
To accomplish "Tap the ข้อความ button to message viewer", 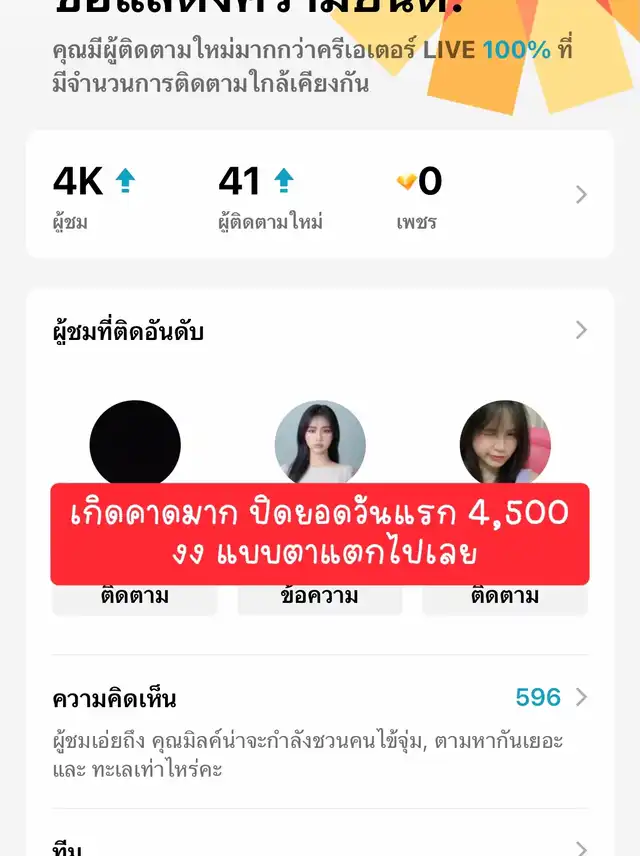I will pyautogui.click(x=319, y=598).
